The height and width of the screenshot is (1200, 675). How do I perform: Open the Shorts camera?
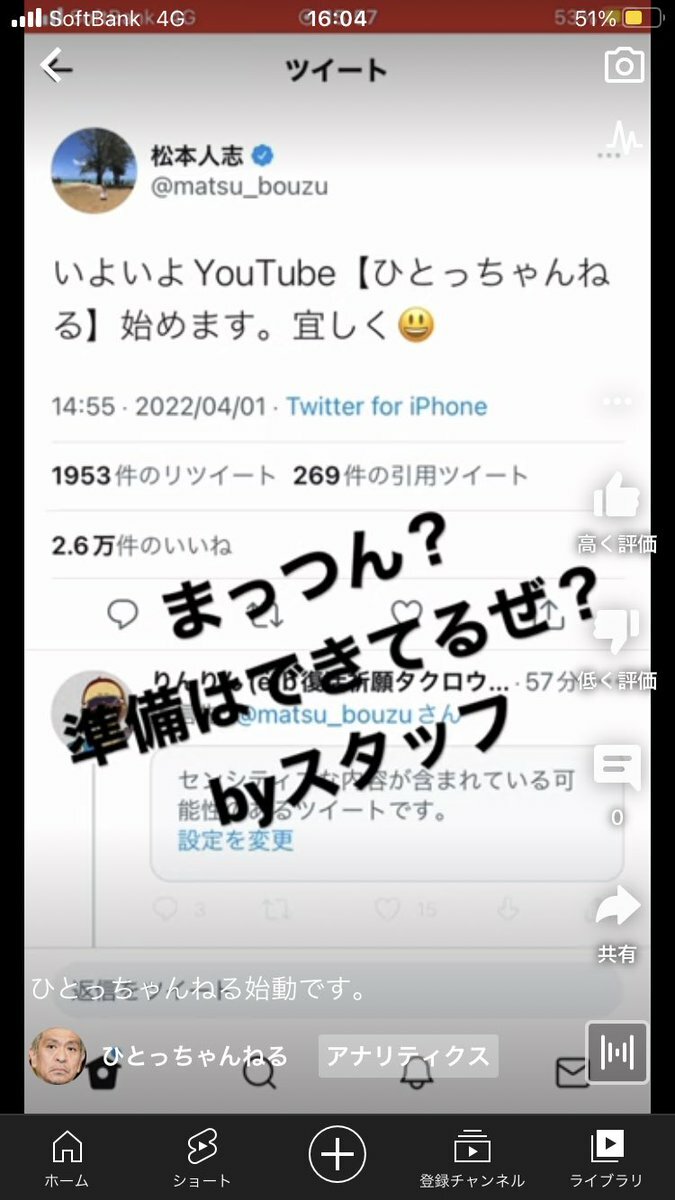(624, 66)
